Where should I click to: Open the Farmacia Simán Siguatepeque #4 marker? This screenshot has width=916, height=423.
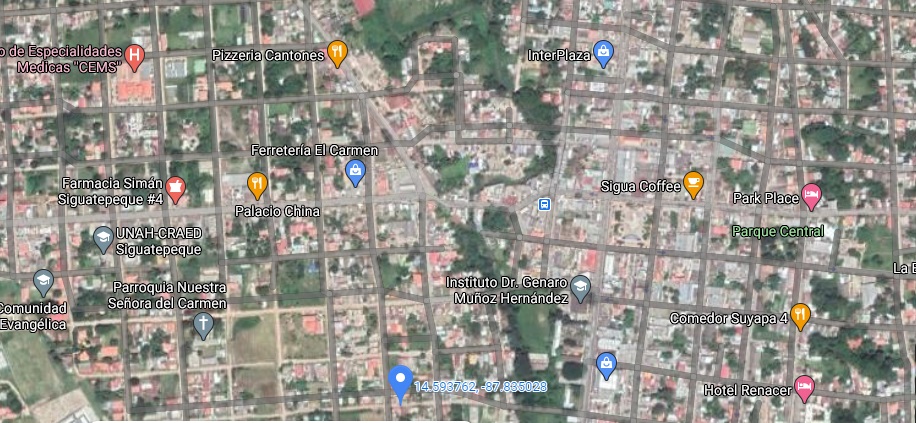176,185
